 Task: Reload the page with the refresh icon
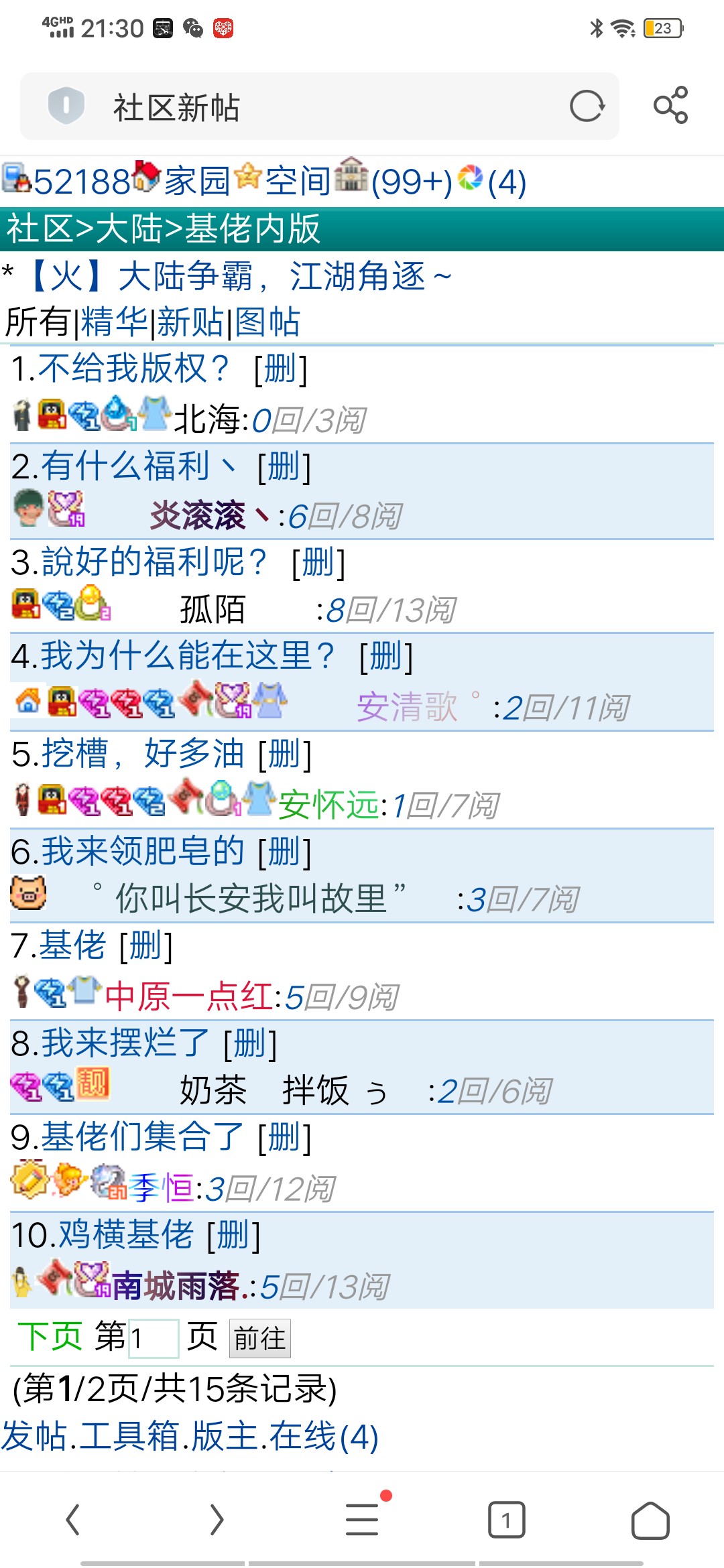tap(587, 107)
